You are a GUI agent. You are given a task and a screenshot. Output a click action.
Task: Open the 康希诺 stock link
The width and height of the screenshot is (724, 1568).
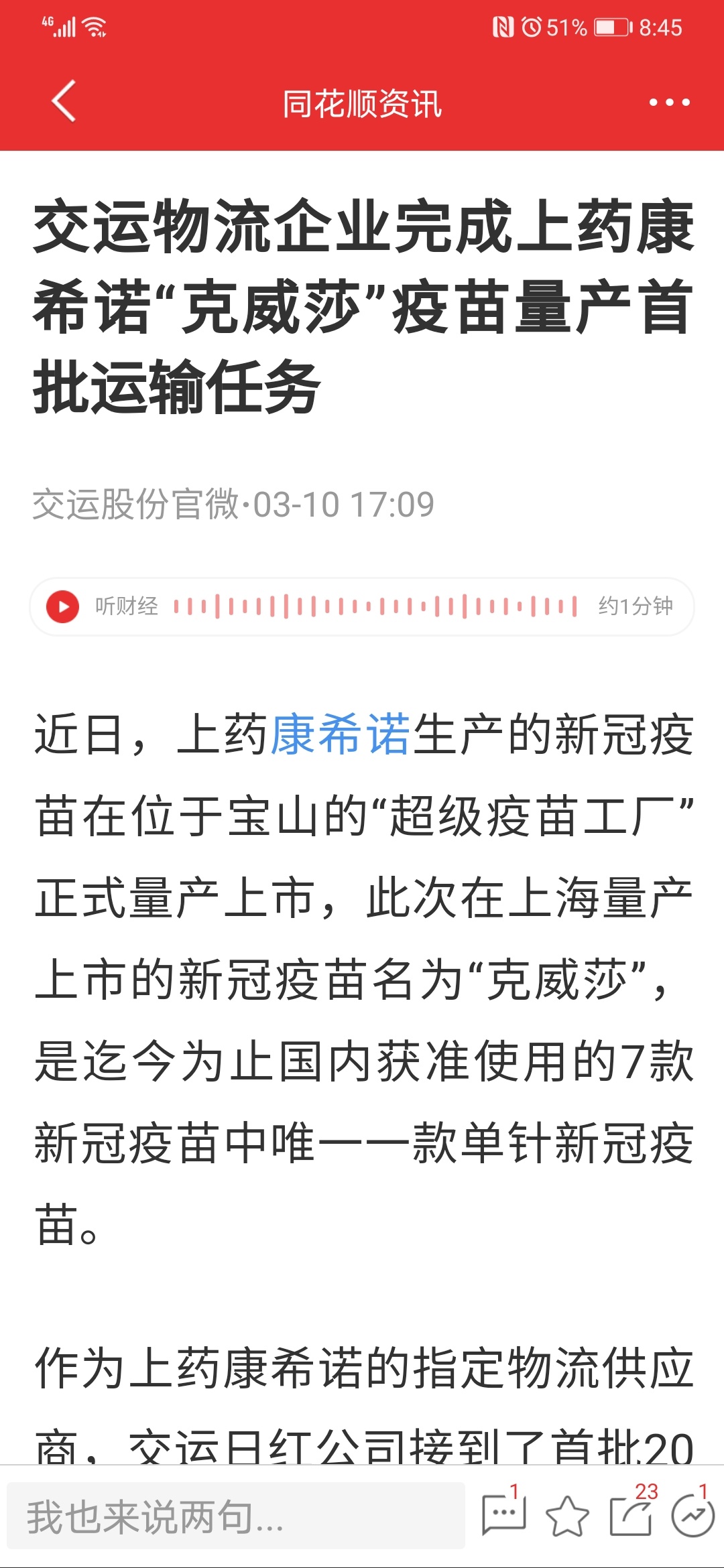coord(341,734)
